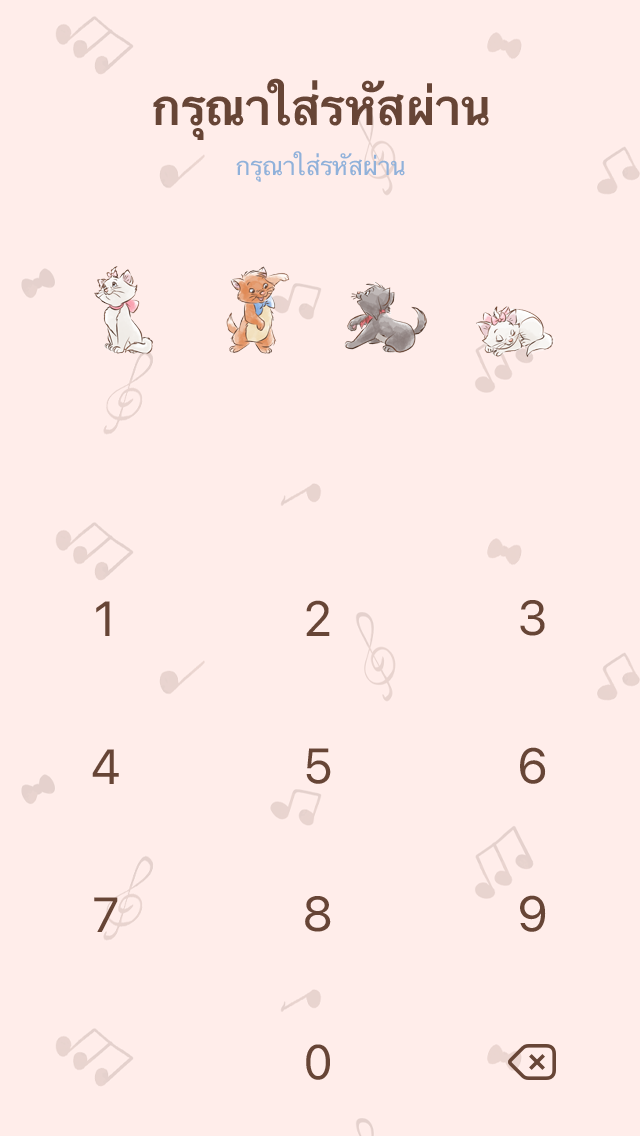The width and height of the screenshot is (640, 1136).
Task: Select digit 7 on the keypad
Action: pyautogui.click(x=105, y=914)
